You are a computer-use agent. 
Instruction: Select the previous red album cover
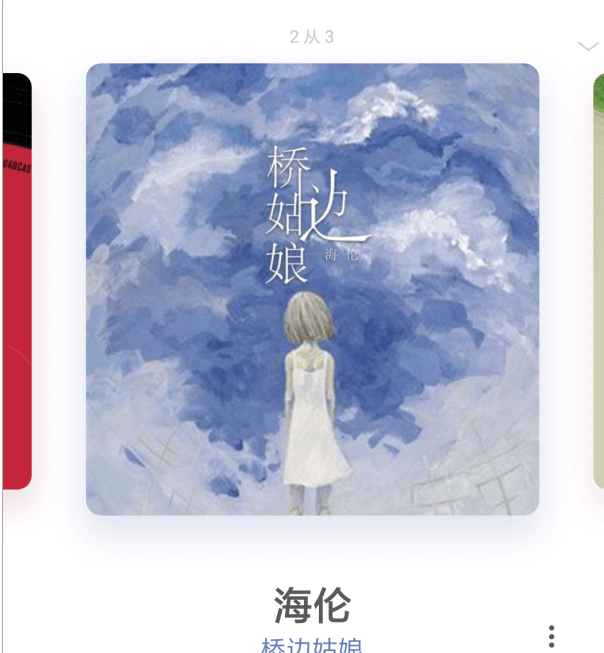tap(17, 282)
